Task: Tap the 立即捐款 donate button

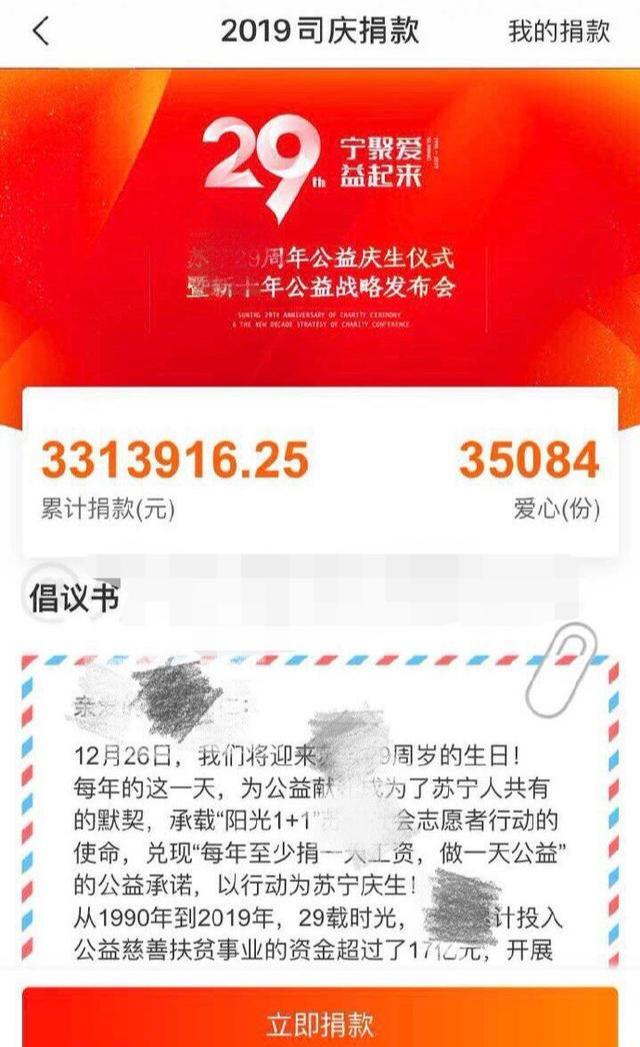Action: (x=320, y=1022)
